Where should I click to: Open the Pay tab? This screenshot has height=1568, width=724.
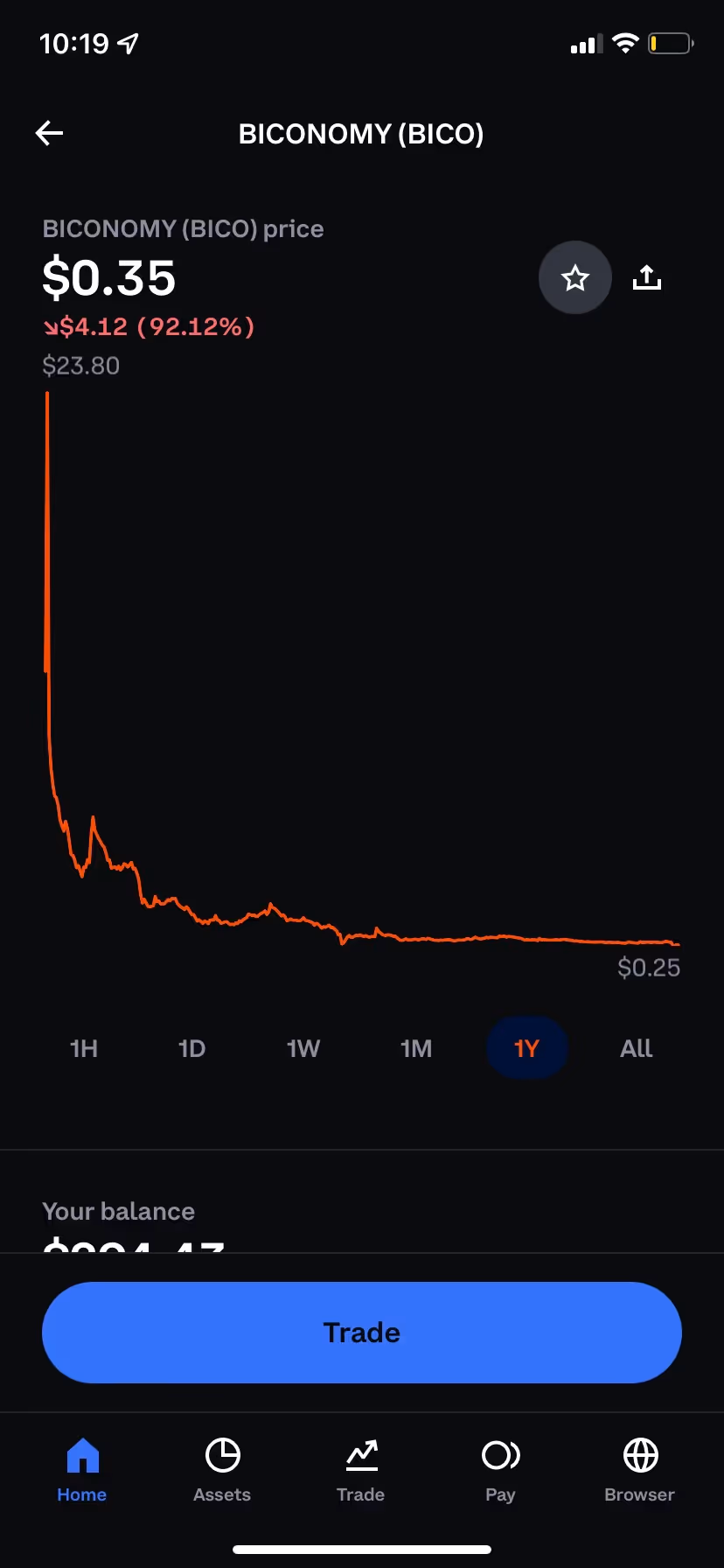click(x=500, y=1470)
